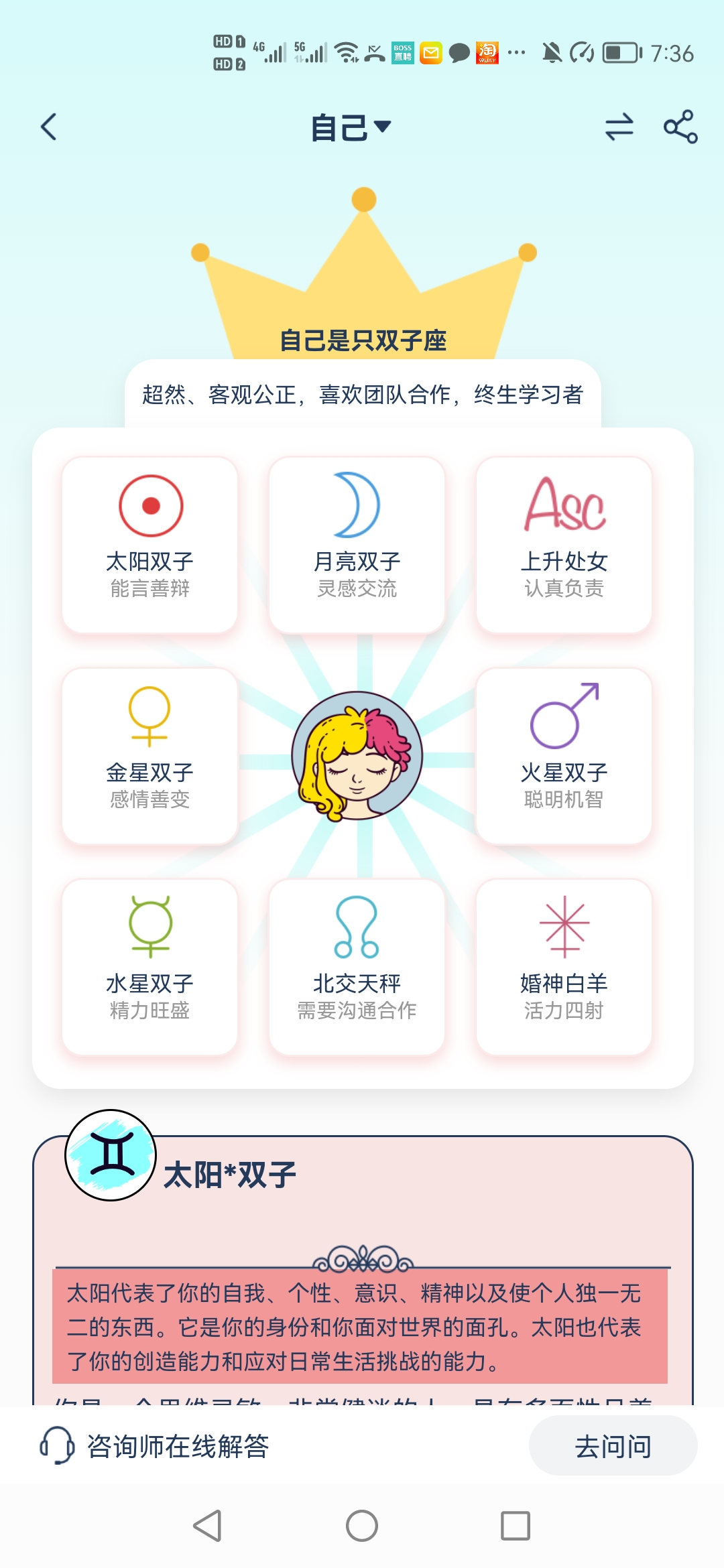Tap the central avatar portrait
Viewport: 724px width, 1568px height.
point(357,757)
